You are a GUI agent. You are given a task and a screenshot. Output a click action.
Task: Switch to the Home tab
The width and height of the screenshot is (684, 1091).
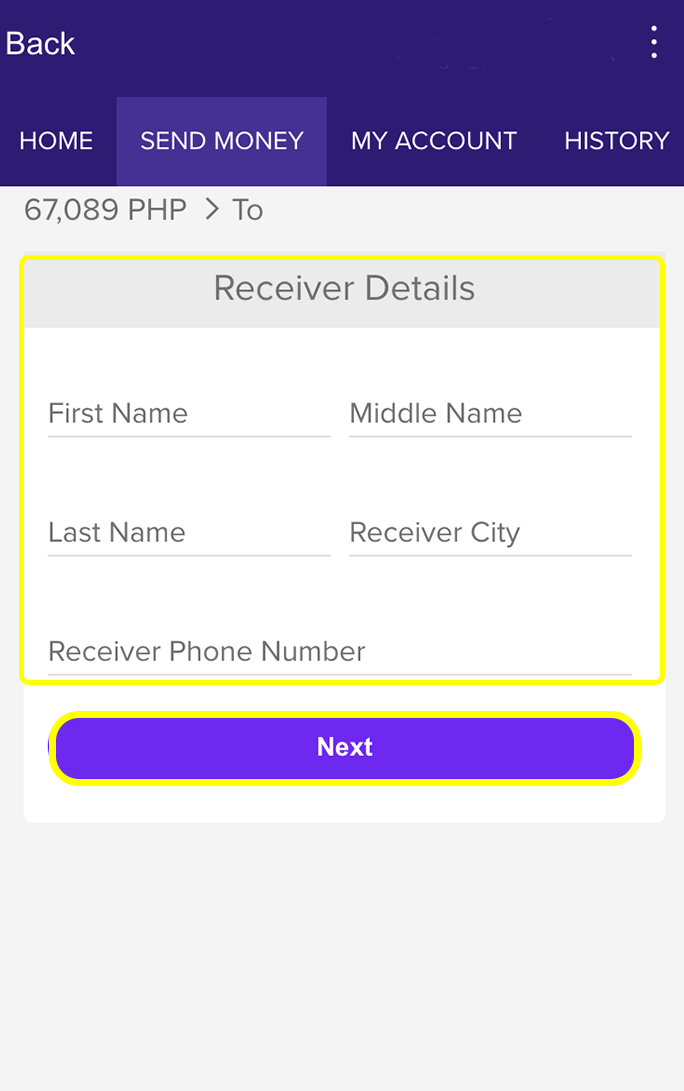[56, 141]
